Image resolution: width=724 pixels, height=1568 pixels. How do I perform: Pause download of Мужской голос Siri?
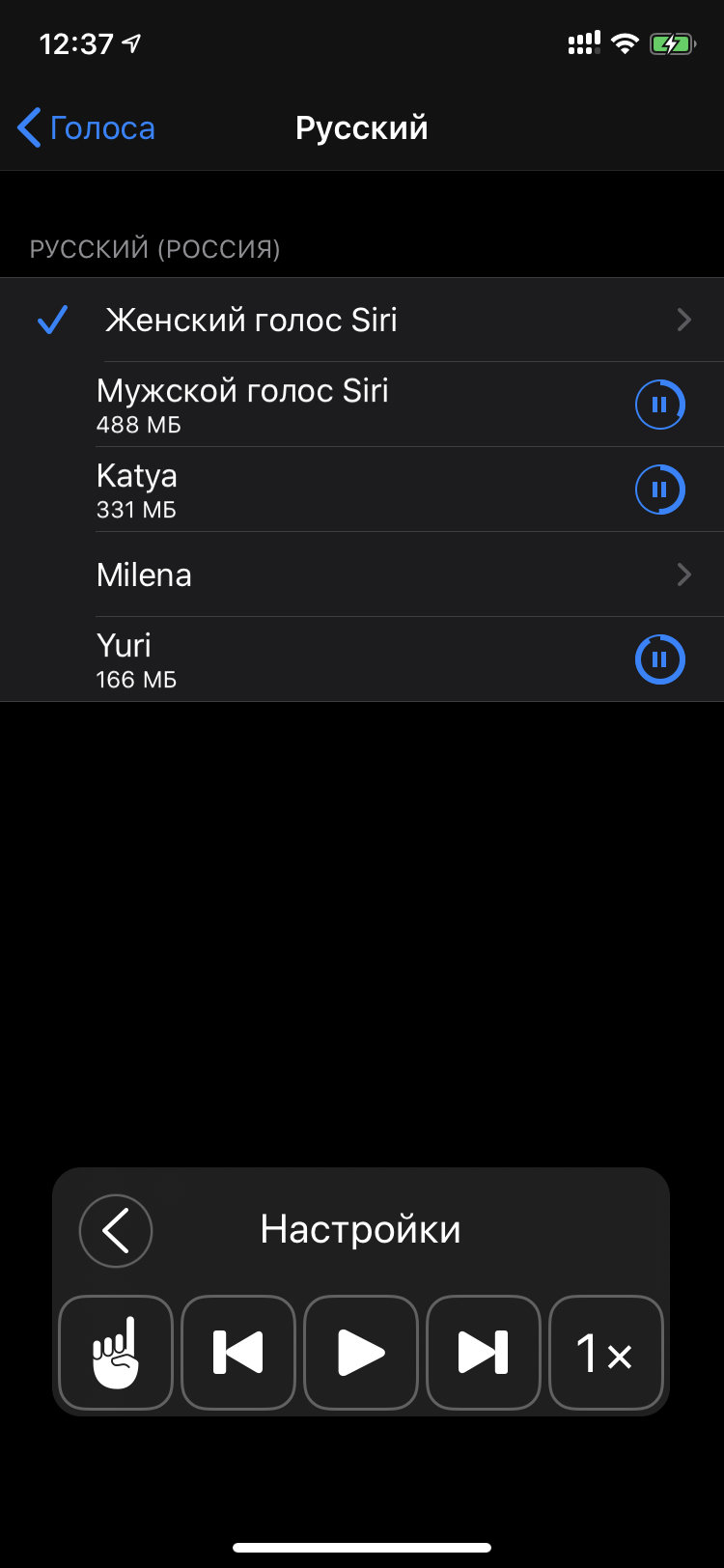[660, 405]
